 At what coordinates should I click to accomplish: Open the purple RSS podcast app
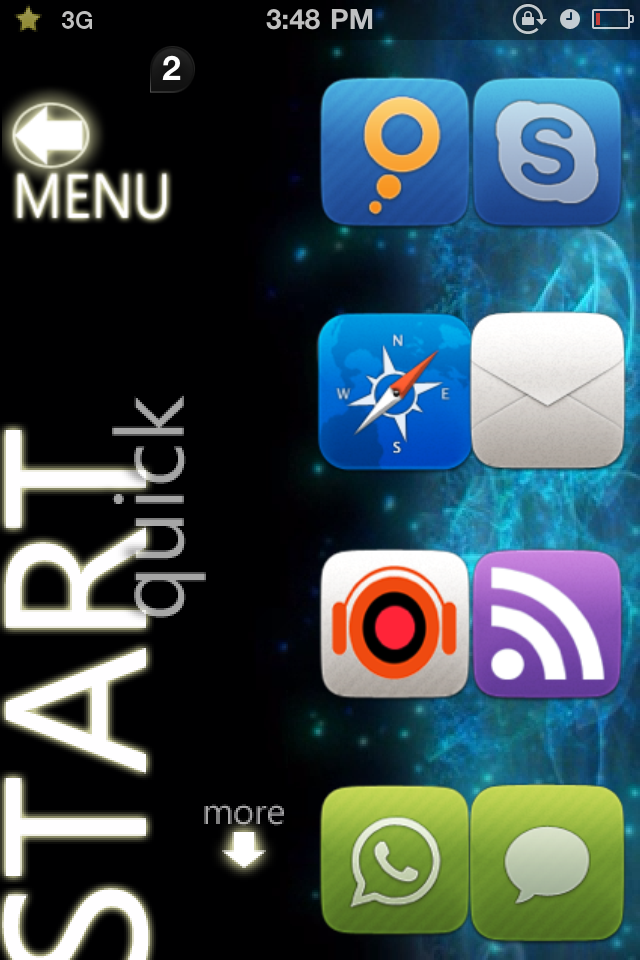pyautogui.click(x=547, y=624)
